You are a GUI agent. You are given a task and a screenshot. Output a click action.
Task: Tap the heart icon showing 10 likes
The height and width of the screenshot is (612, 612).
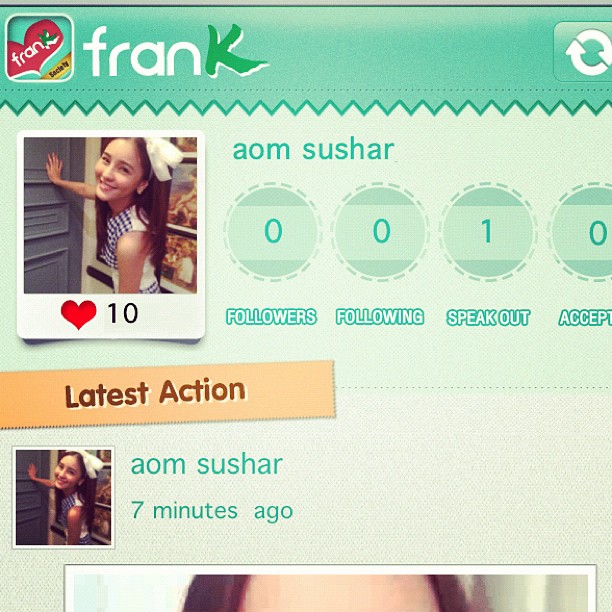[78, 315]
